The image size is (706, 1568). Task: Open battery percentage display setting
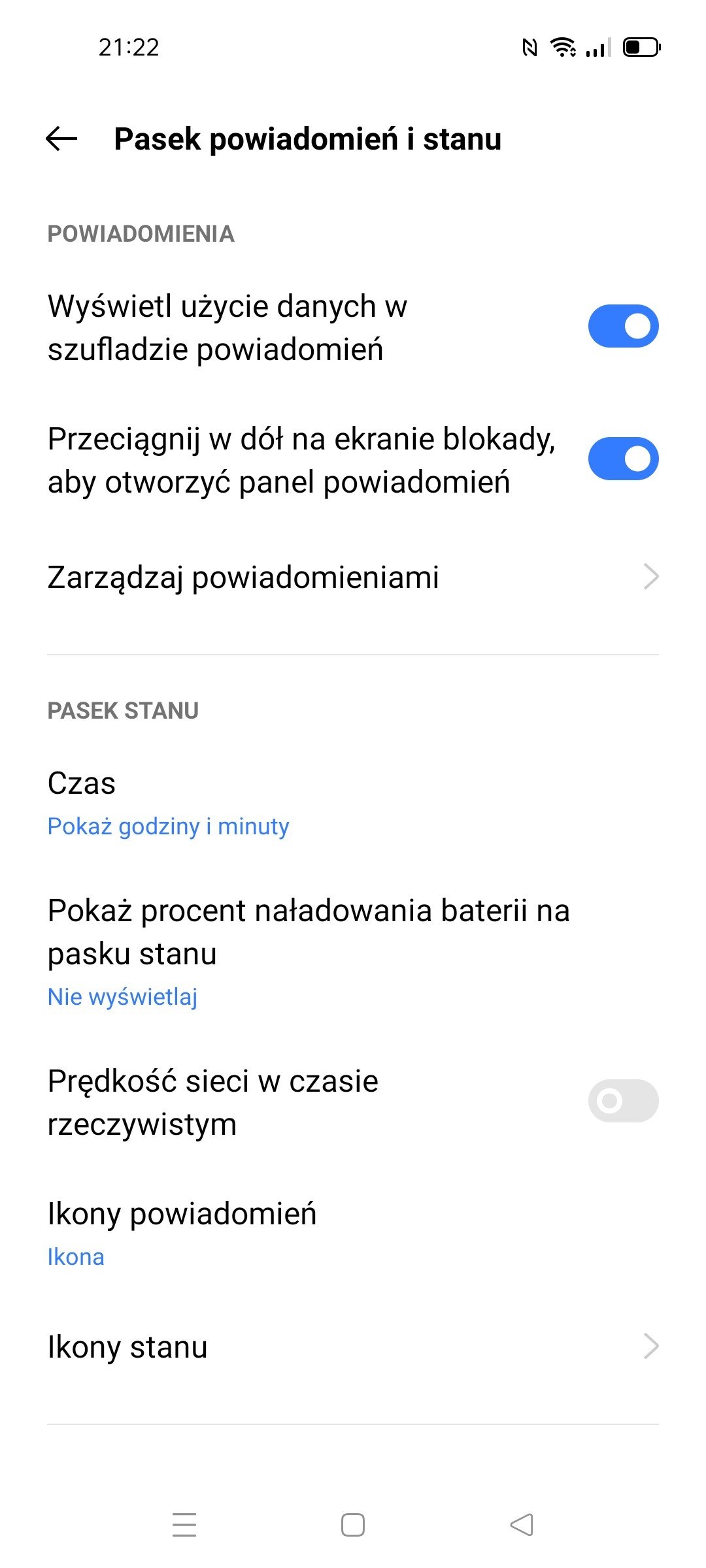click(x=353, y=953)
